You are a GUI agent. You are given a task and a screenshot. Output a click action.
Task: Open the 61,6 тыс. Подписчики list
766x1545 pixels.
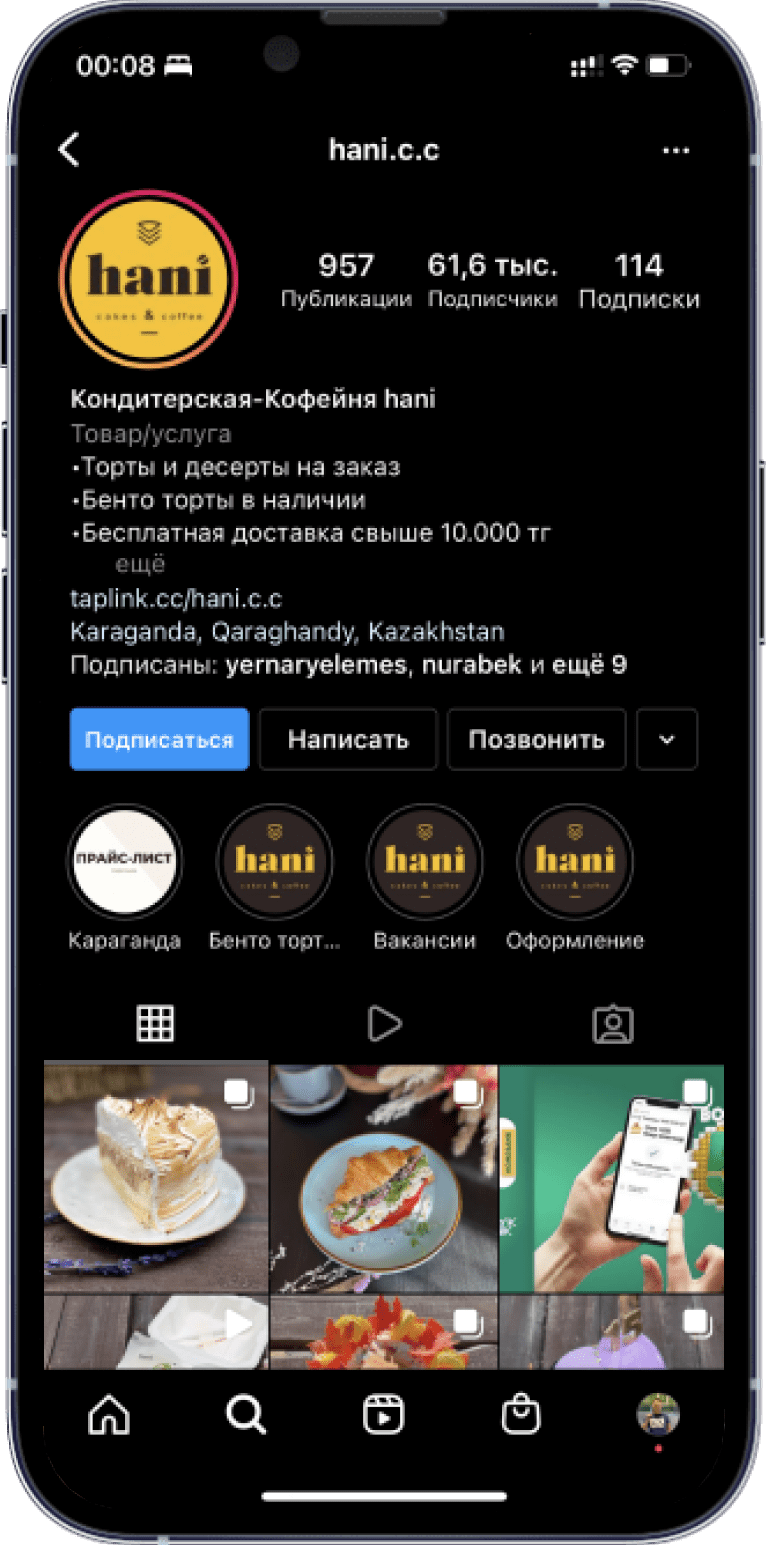click(x=493, y=280)
